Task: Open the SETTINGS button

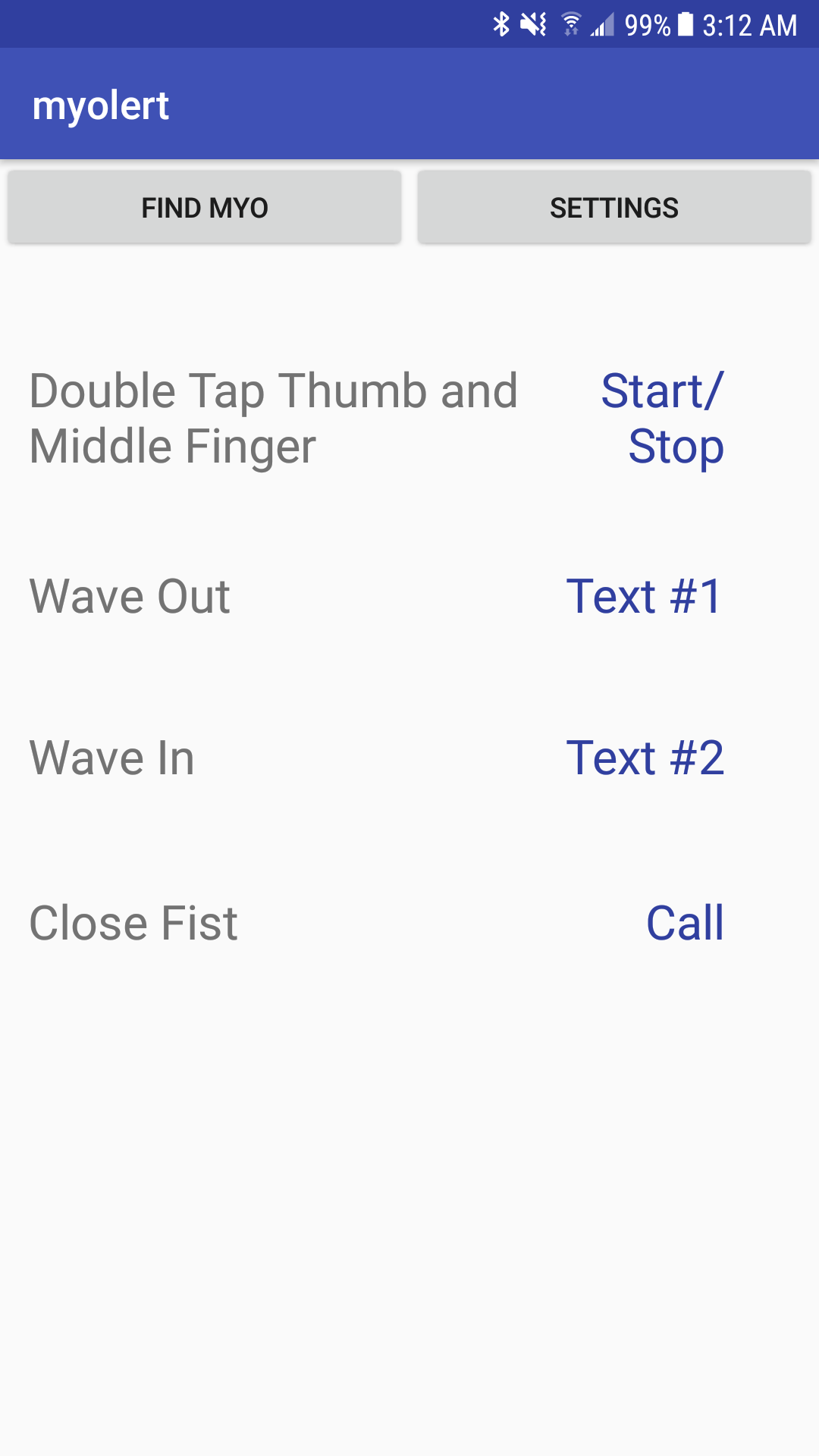Action: click(614, 207)
